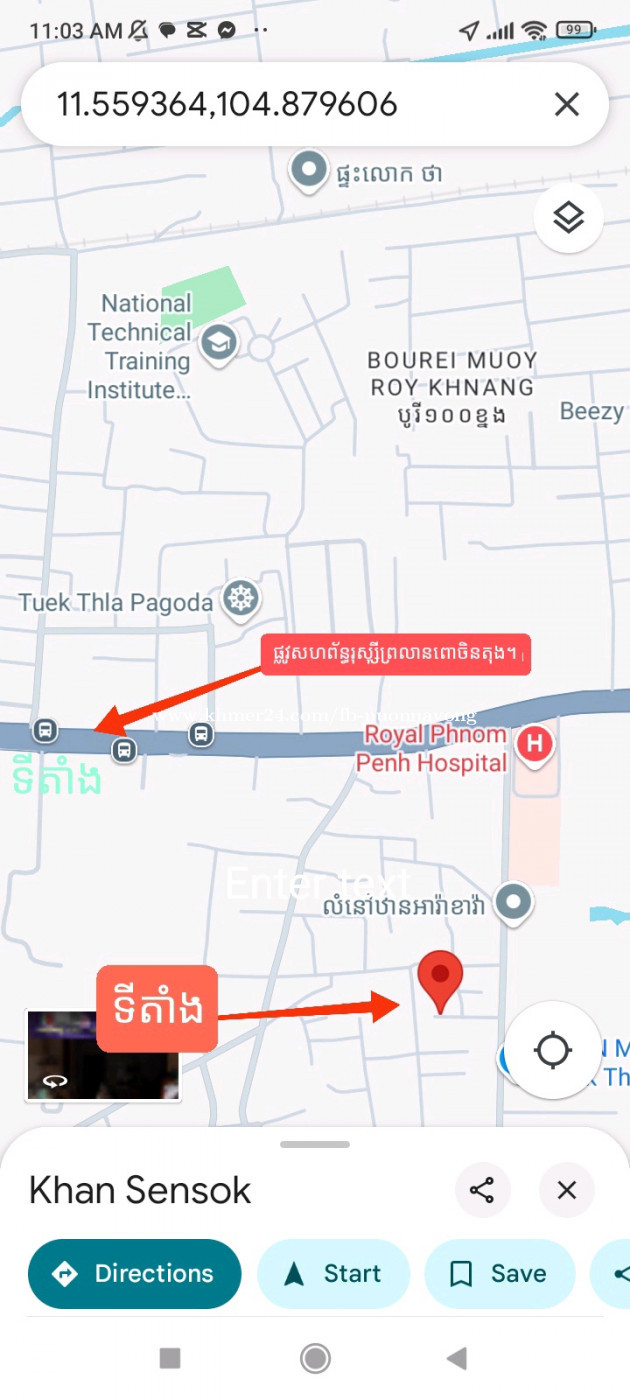Save this place
630x1400 pixels.
tap(500, 1274)
